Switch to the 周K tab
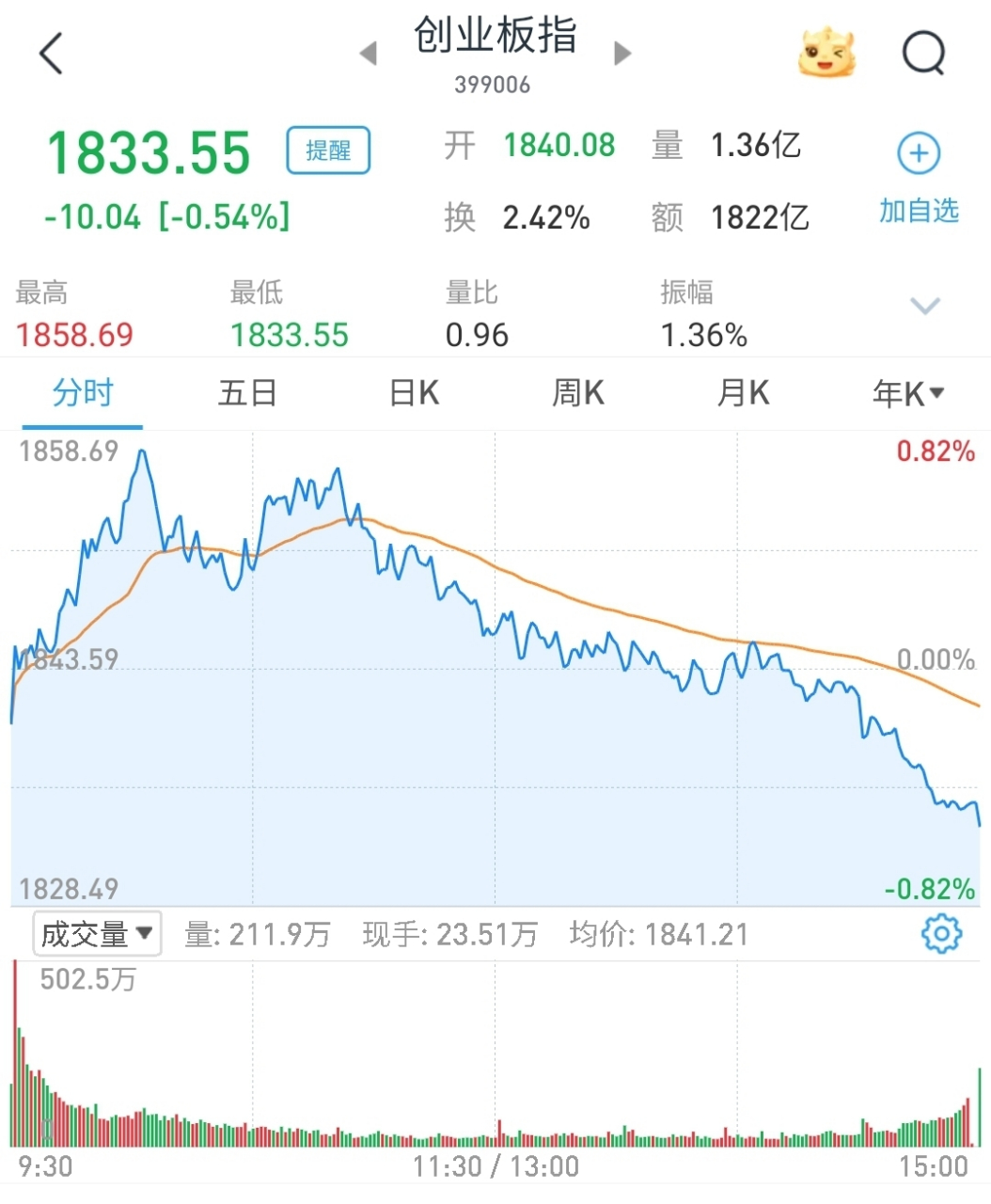Image resolution: width=991 pixels, height=1204 pixels. (x=577, y=392)
